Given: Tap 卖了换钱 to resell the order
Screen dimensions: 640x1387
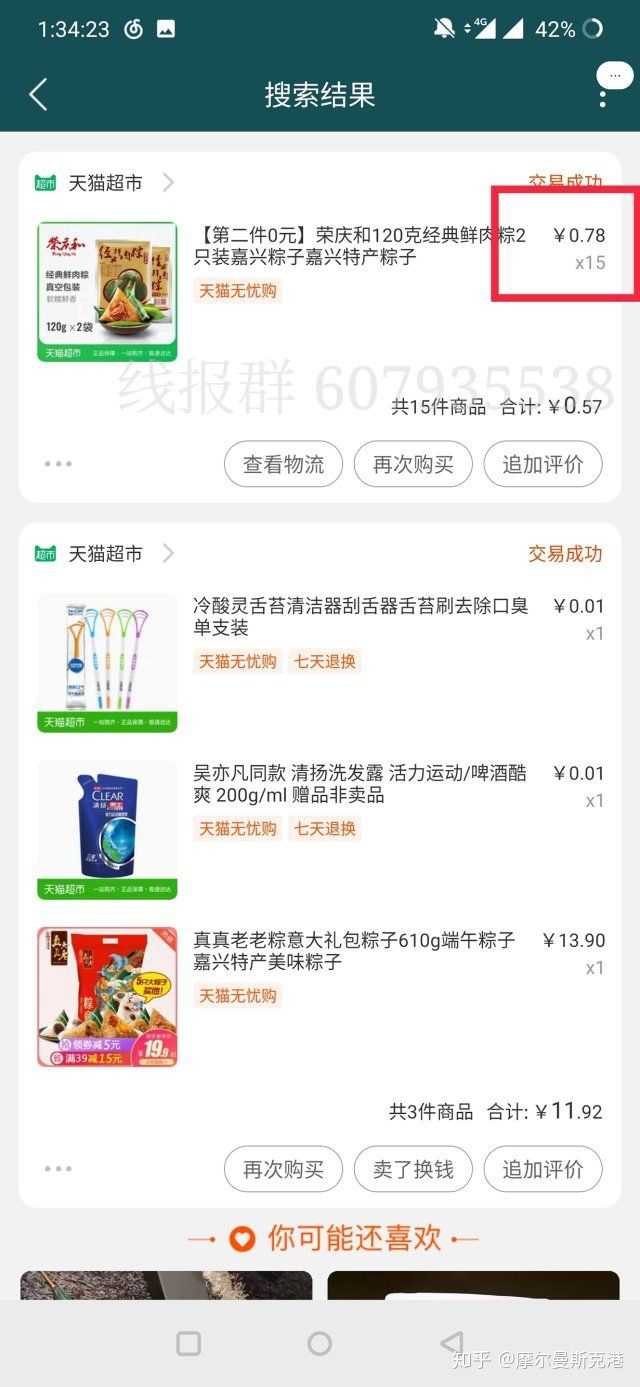Looking at the screenshot, I should click(413, 1169).
